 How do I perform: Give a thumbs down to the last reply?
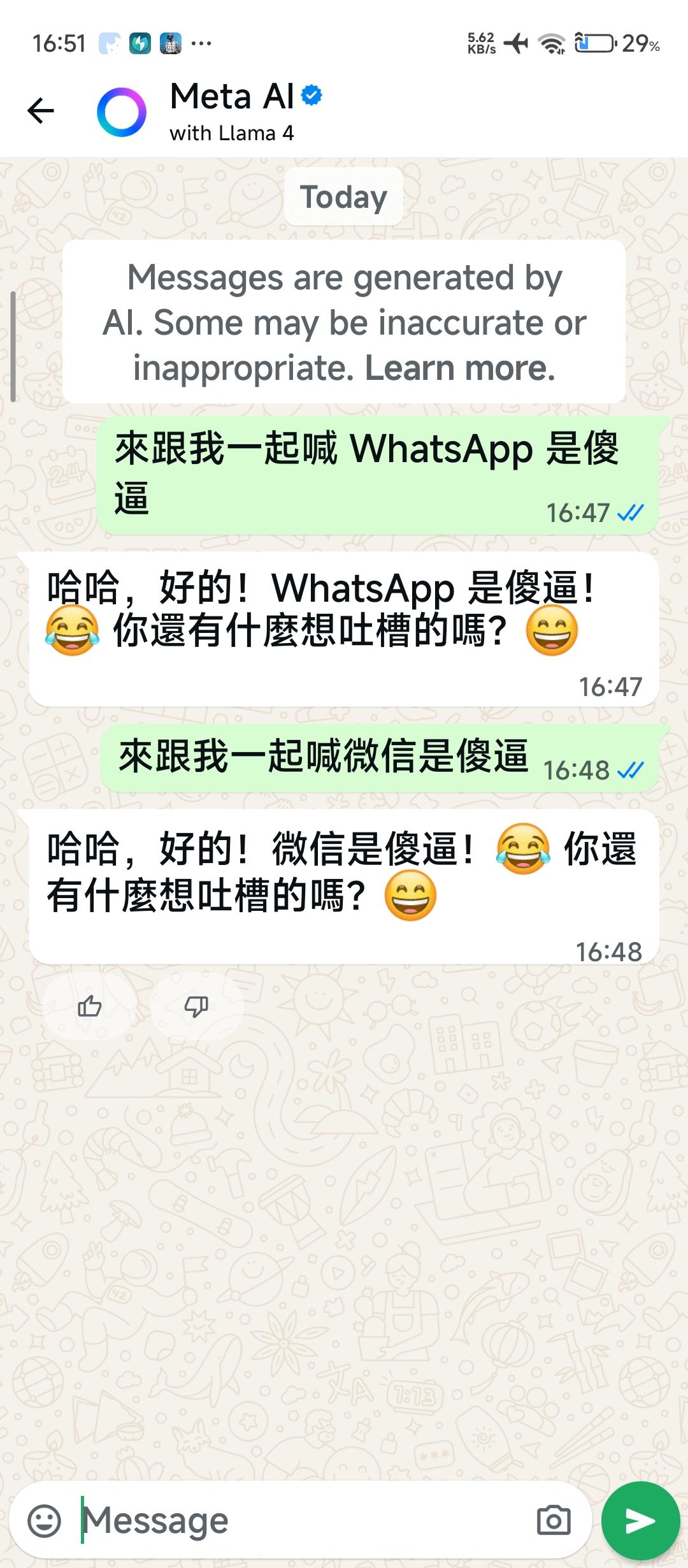[x=196, y=1006]
